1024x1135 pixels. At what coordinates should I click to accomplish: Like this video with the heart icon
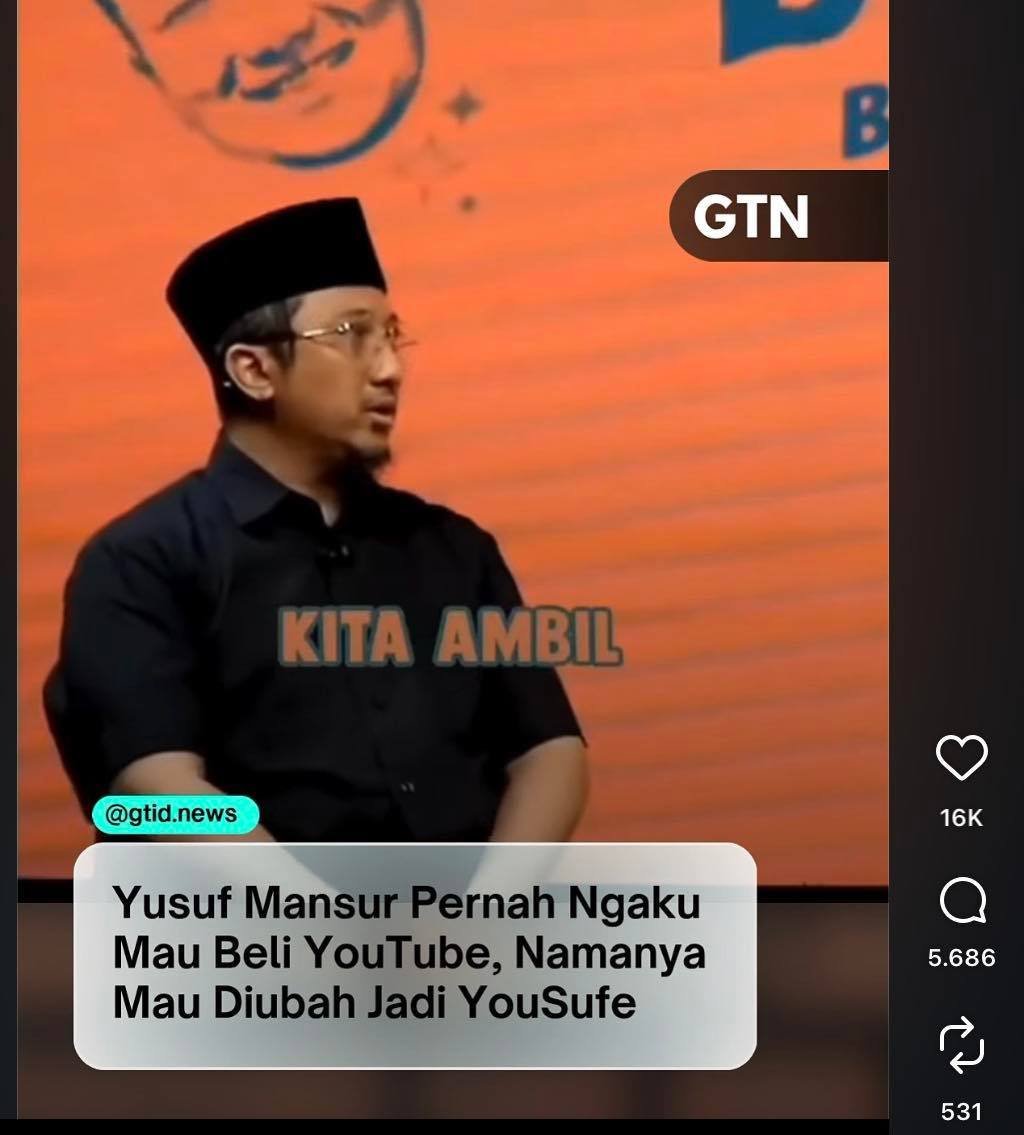pyautogui.click(x=961, y=758)
